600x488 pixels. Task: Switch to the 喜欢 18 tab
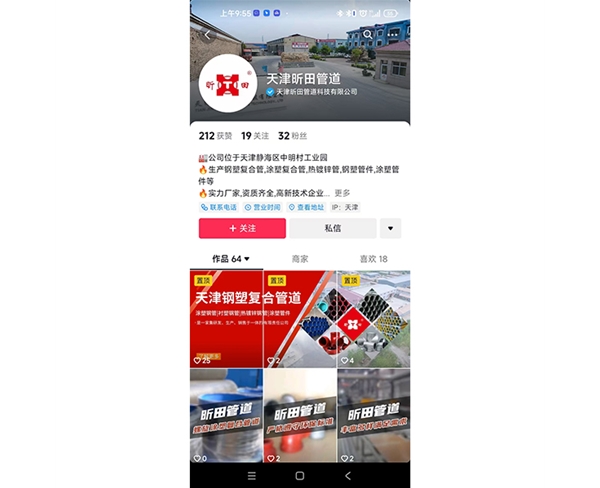(x=373, y=258)
